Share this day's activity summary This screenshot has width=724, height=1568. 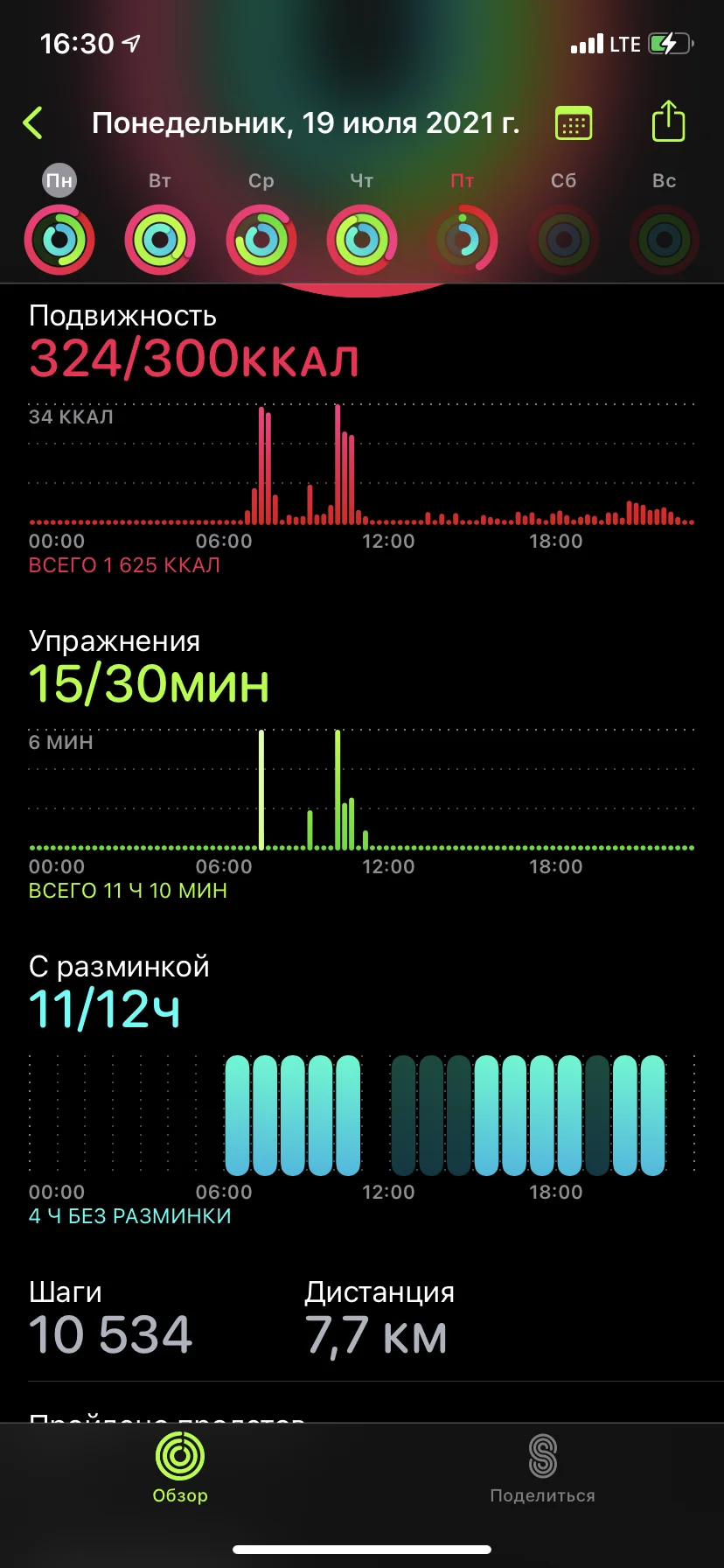click(668, 122)
